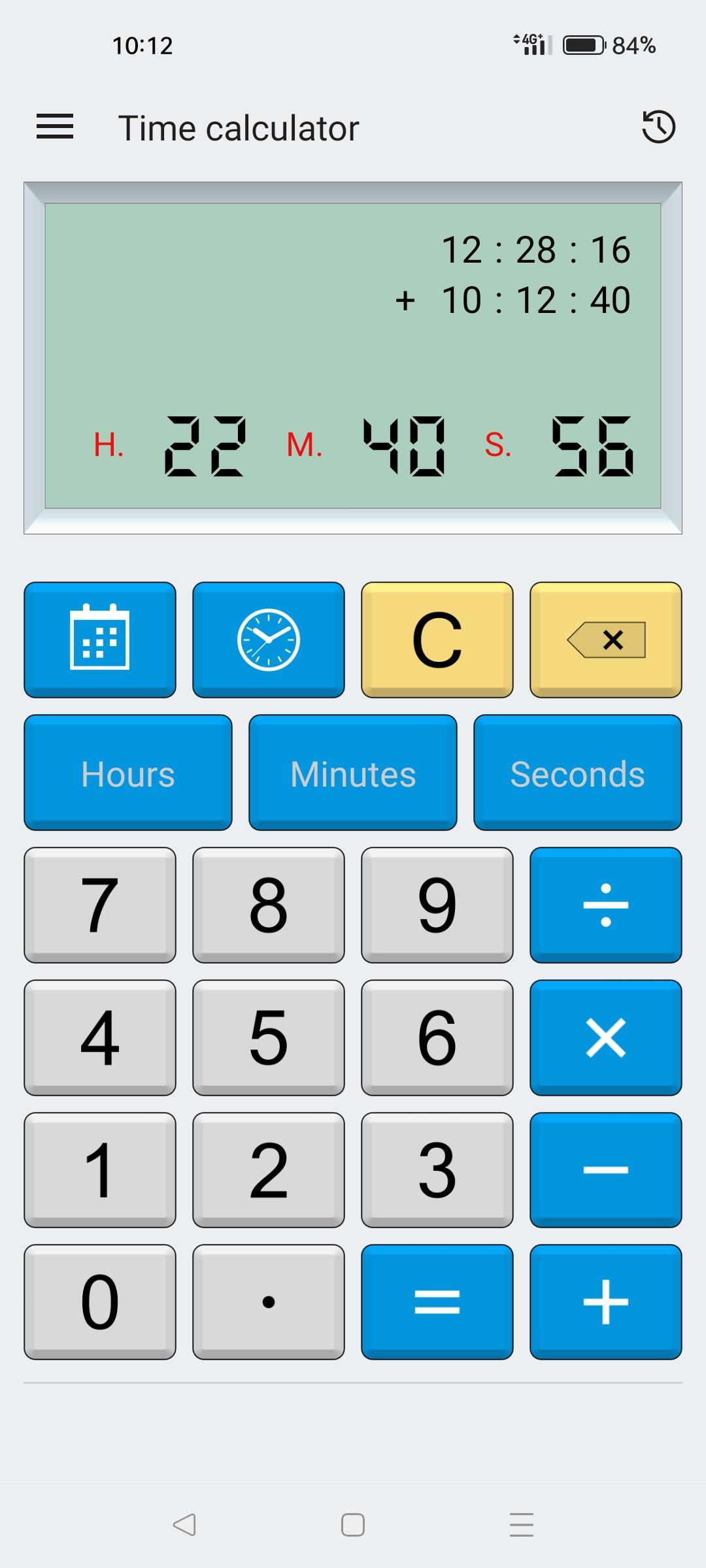Tap the Android home navigation button
This screenshot has width=706, height=1568.
pyautogui.click(x=352, y=1527)
